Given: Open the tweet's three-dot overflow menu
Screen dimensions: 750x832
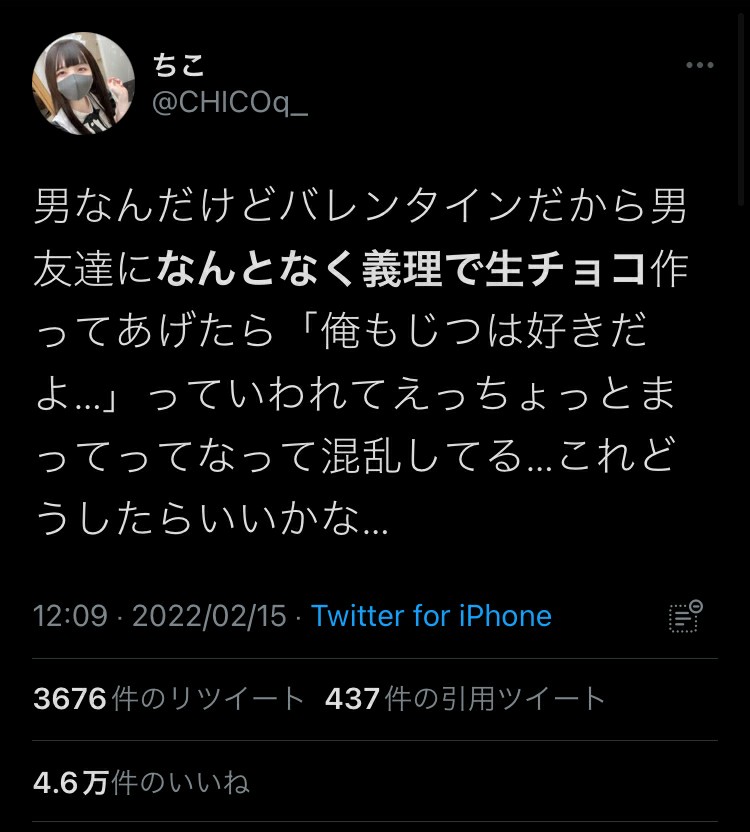Looking at the screenshot, I should [700, 65].
